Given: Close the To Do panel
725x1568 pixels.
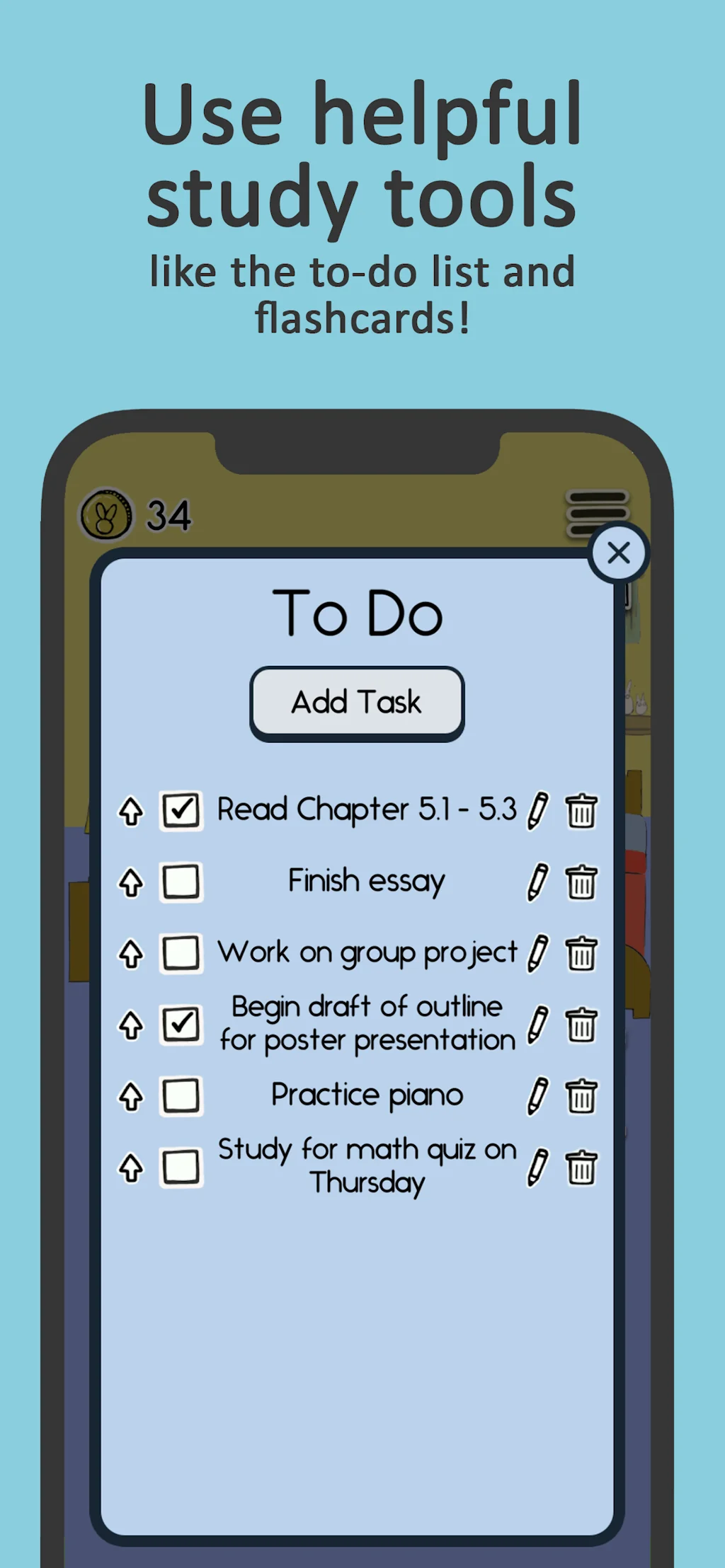Looking at the screenshot, I should [619, 553].
